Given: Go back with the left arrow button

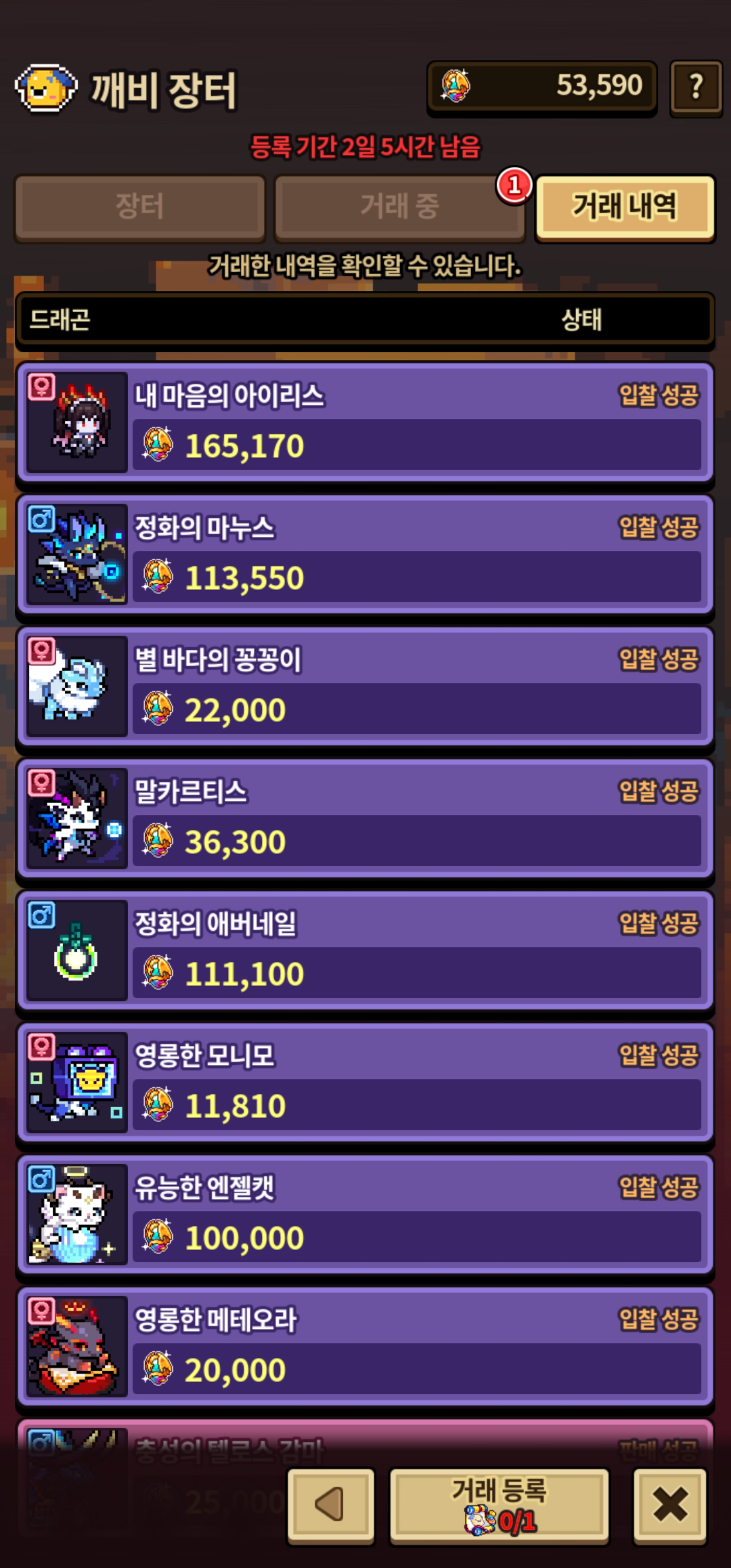Looking at the screenshot, I should (330, 1504).
